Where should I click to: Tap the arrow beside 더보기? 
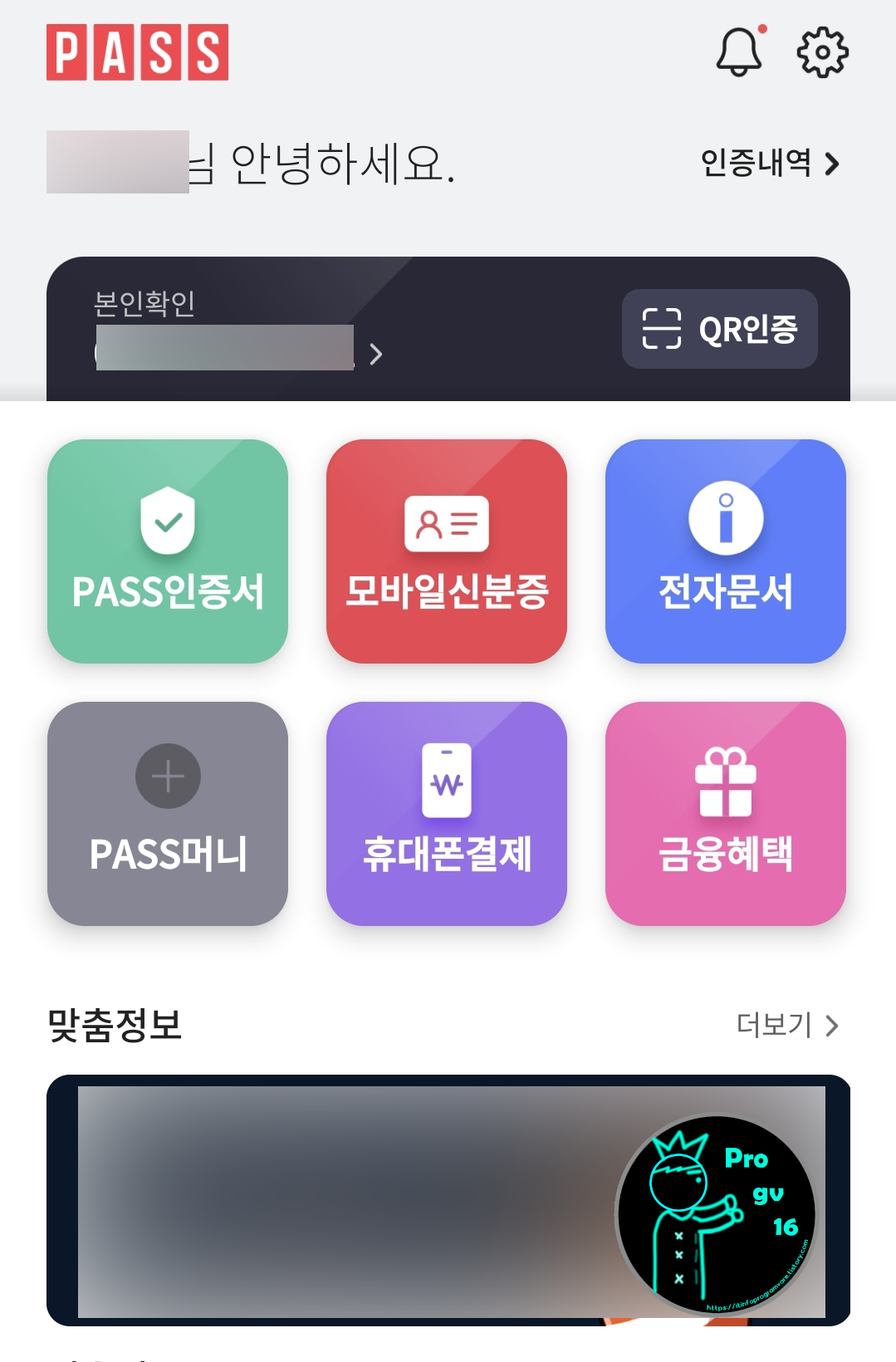click(x=833, y=1026)
